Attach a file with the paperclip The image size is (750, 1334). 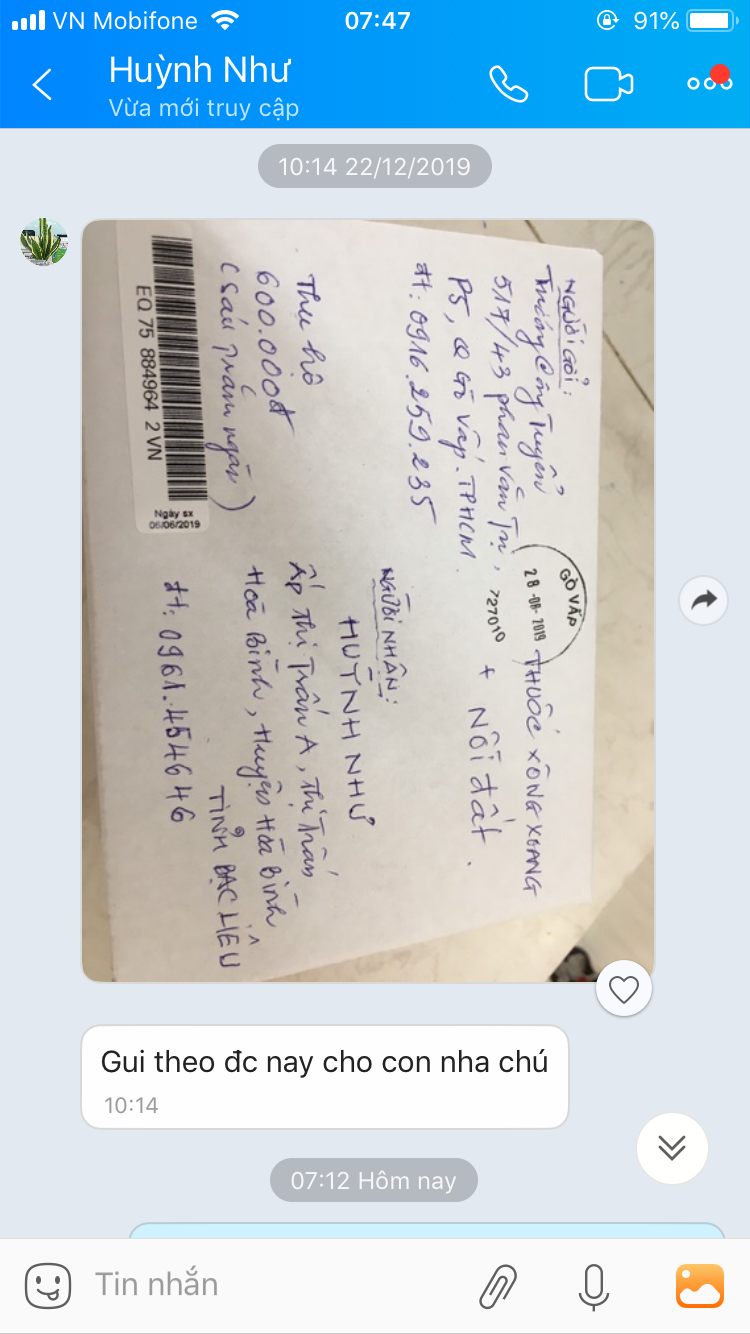pos(497,1286)
